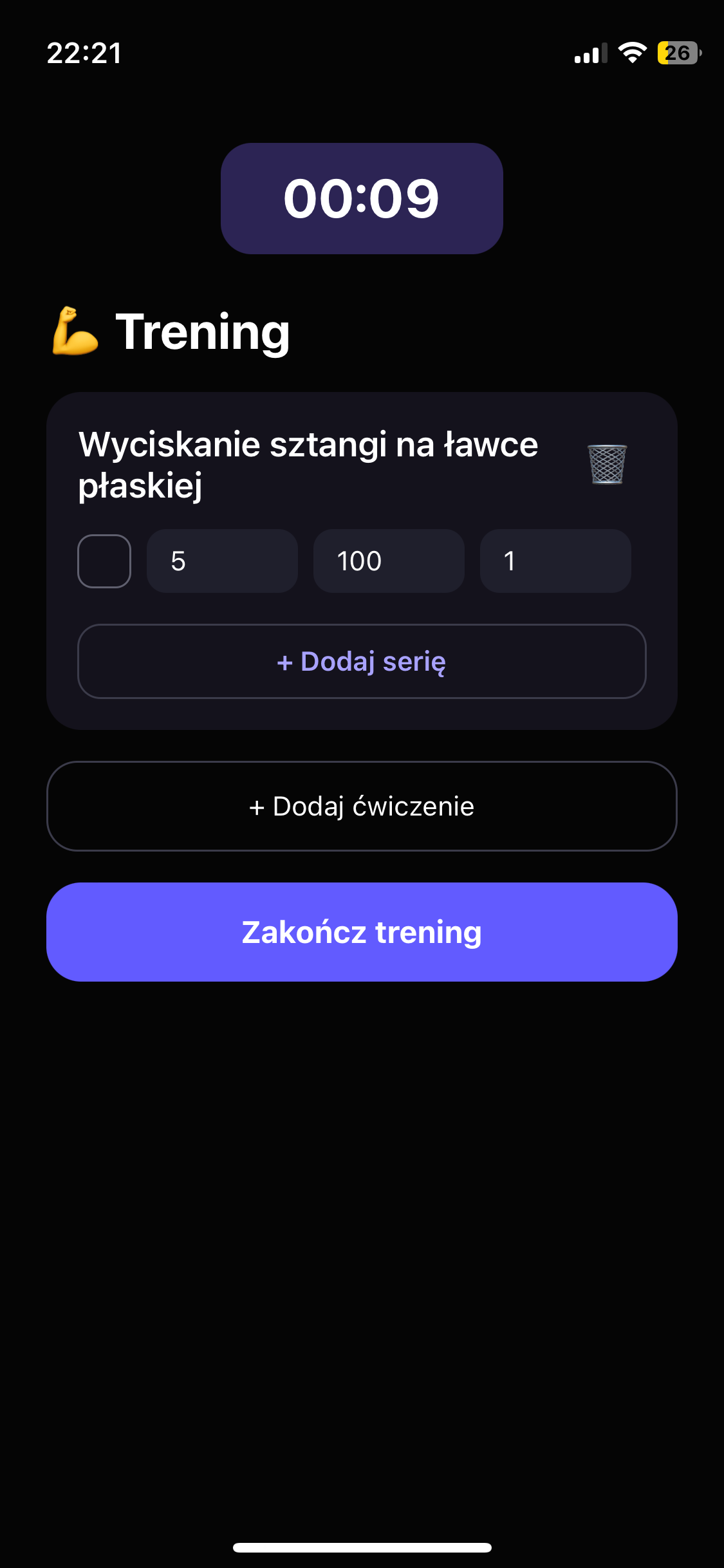Toggle the set completion checkbox
Image resolution: width=724 pixels, height=1568 pixels.
click(x=104, y=561)
